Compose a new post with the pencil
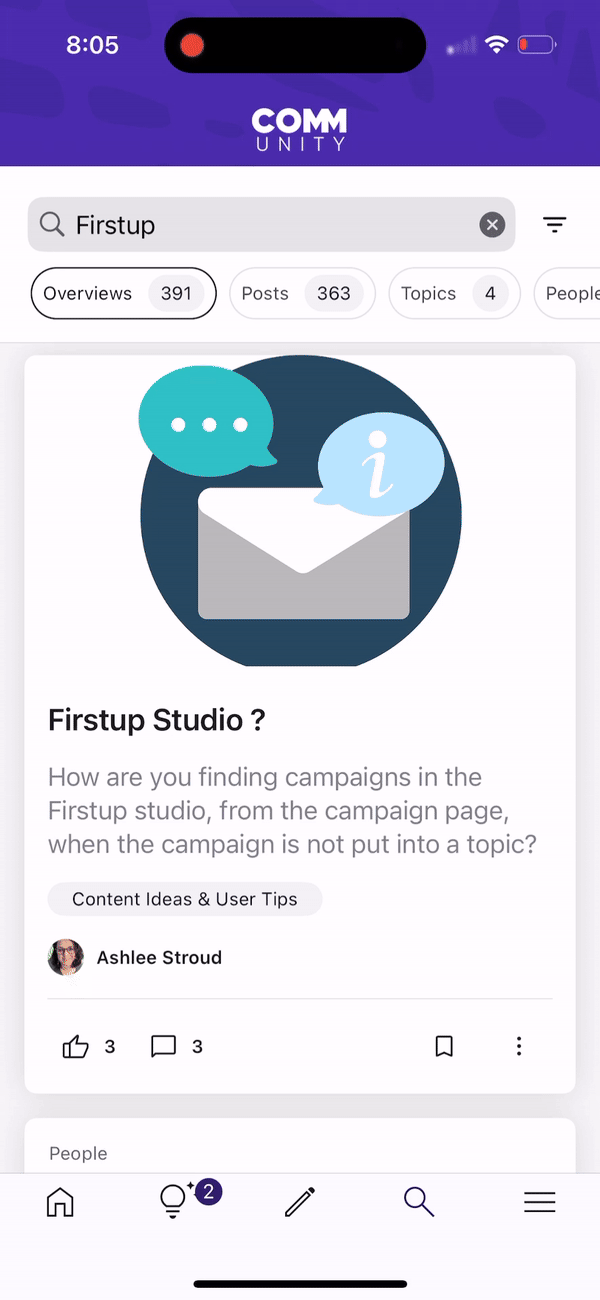Image resolution: width=600 pixels, height=1300 pixels. (x=300, y=1201)
